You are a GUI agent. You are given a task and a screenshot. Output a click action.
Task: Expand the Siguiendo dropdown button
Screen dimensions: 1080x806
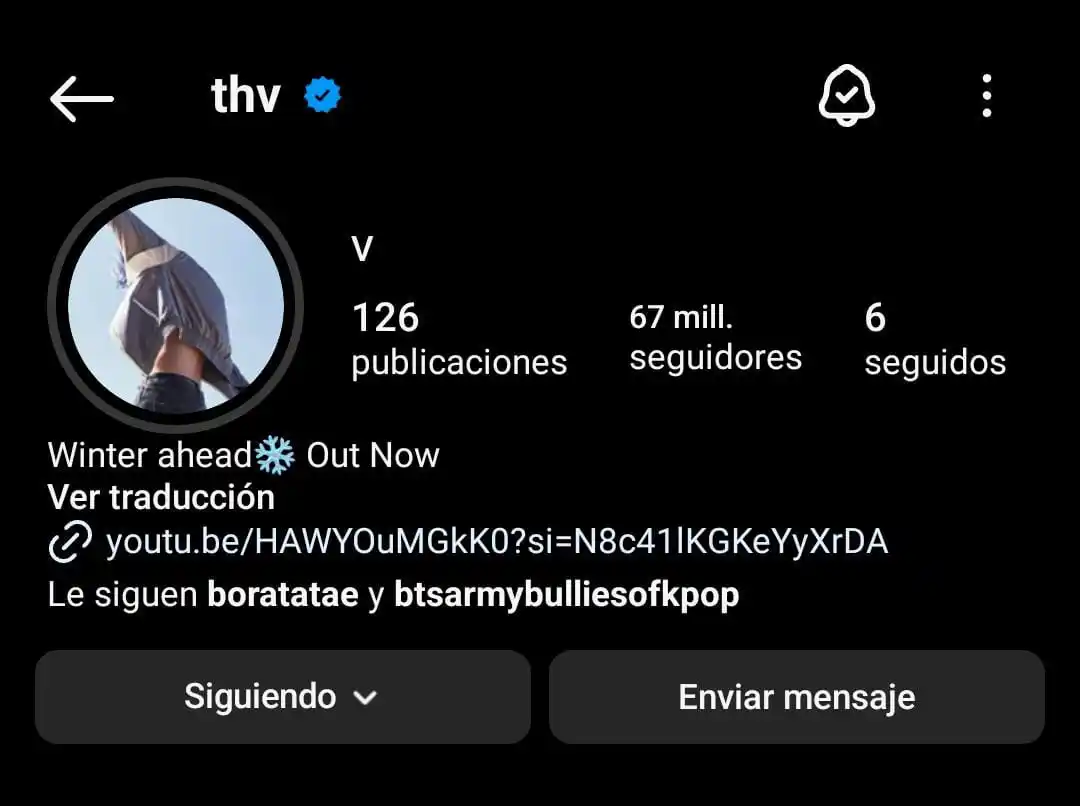click(x=282, y=696)
